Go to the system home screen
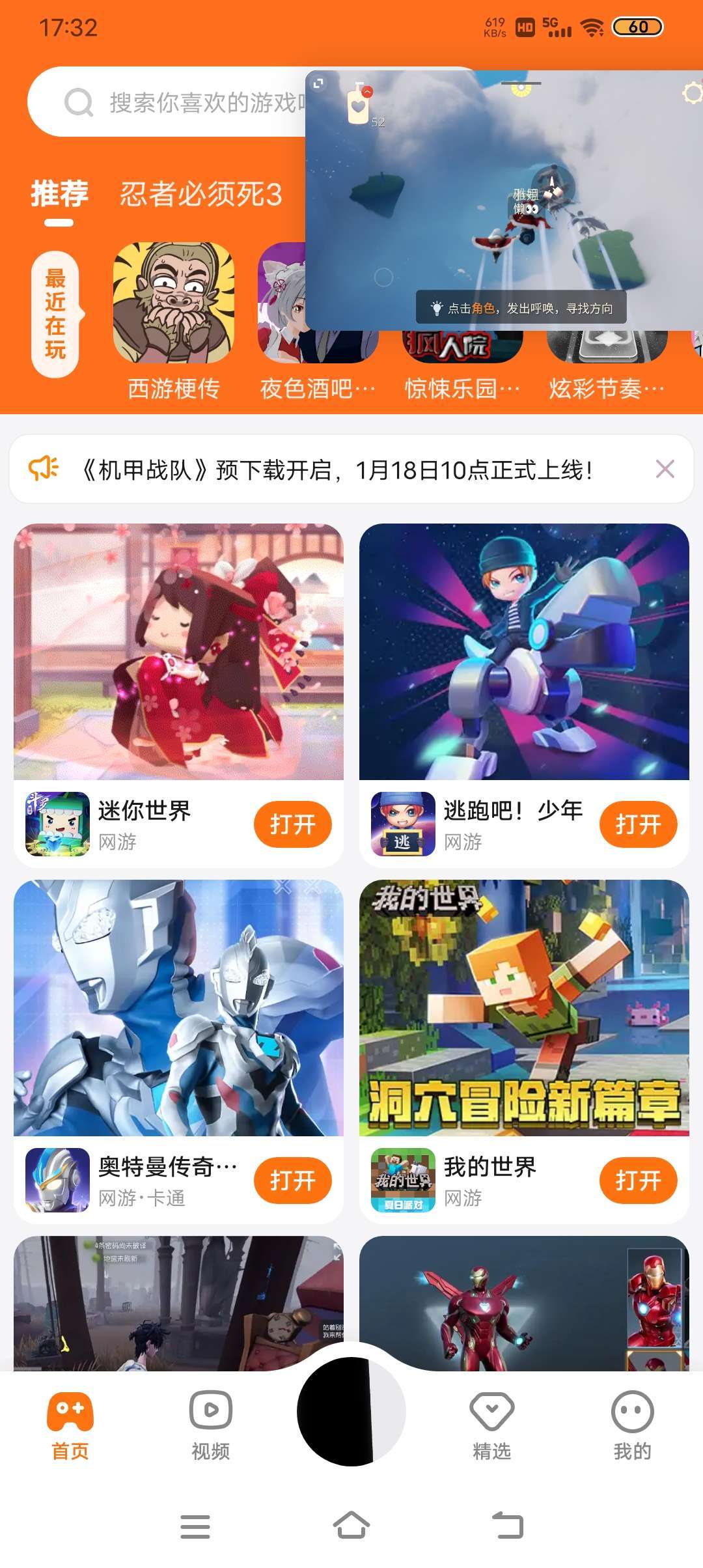The image size is (703, 1568). pyautogui.click(x=351, y=1526)
